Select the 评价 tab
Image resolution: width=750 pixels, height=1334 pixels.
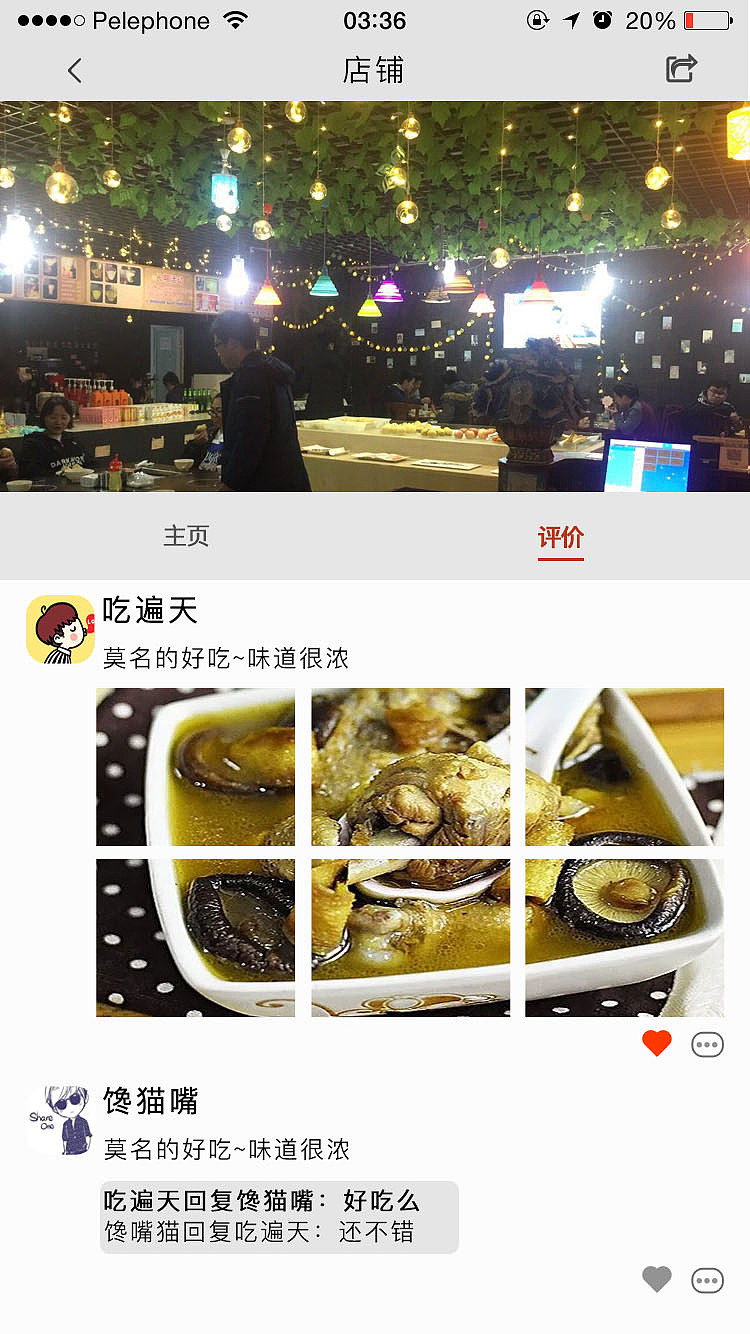click(560, 536)
